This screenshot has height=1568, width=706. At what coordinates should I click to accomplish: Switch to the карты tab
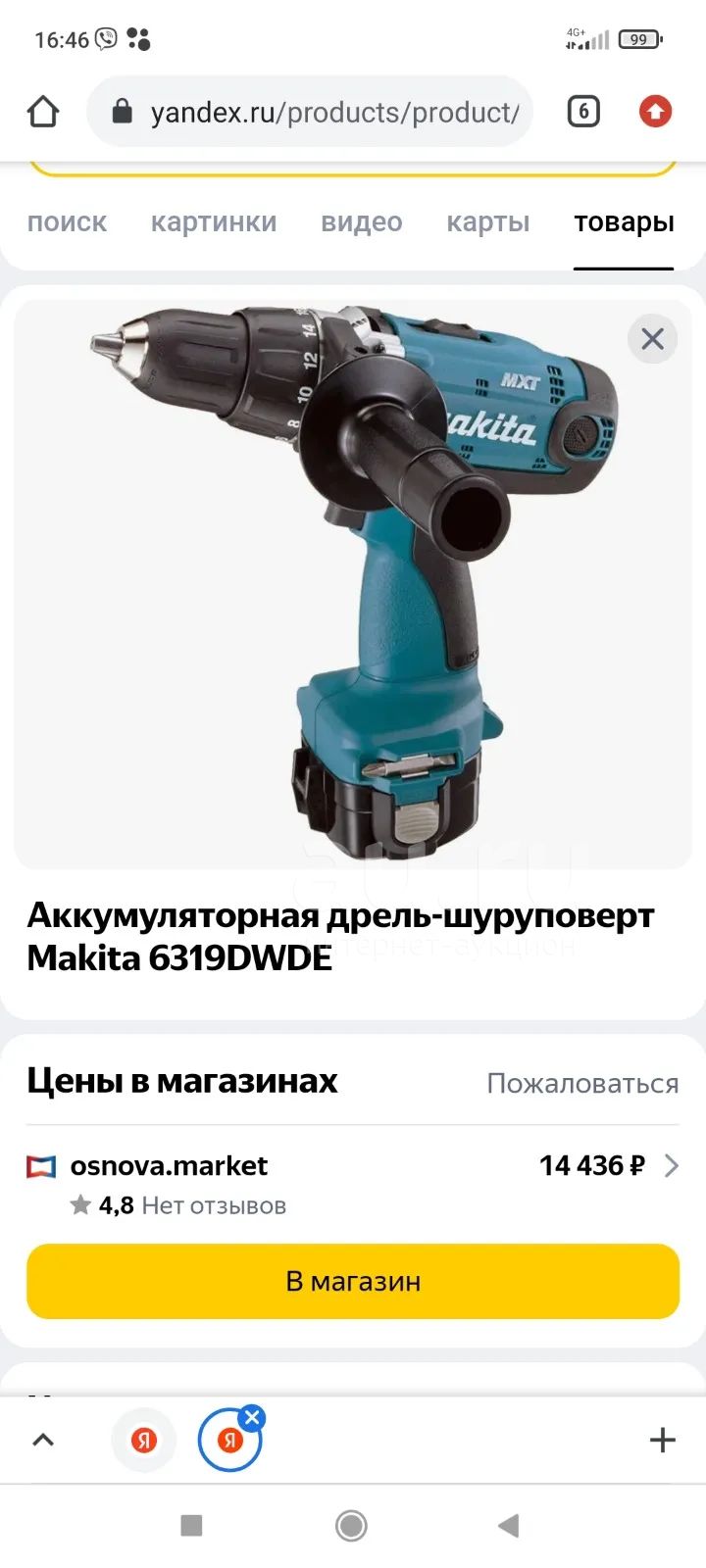coord(488,222)
